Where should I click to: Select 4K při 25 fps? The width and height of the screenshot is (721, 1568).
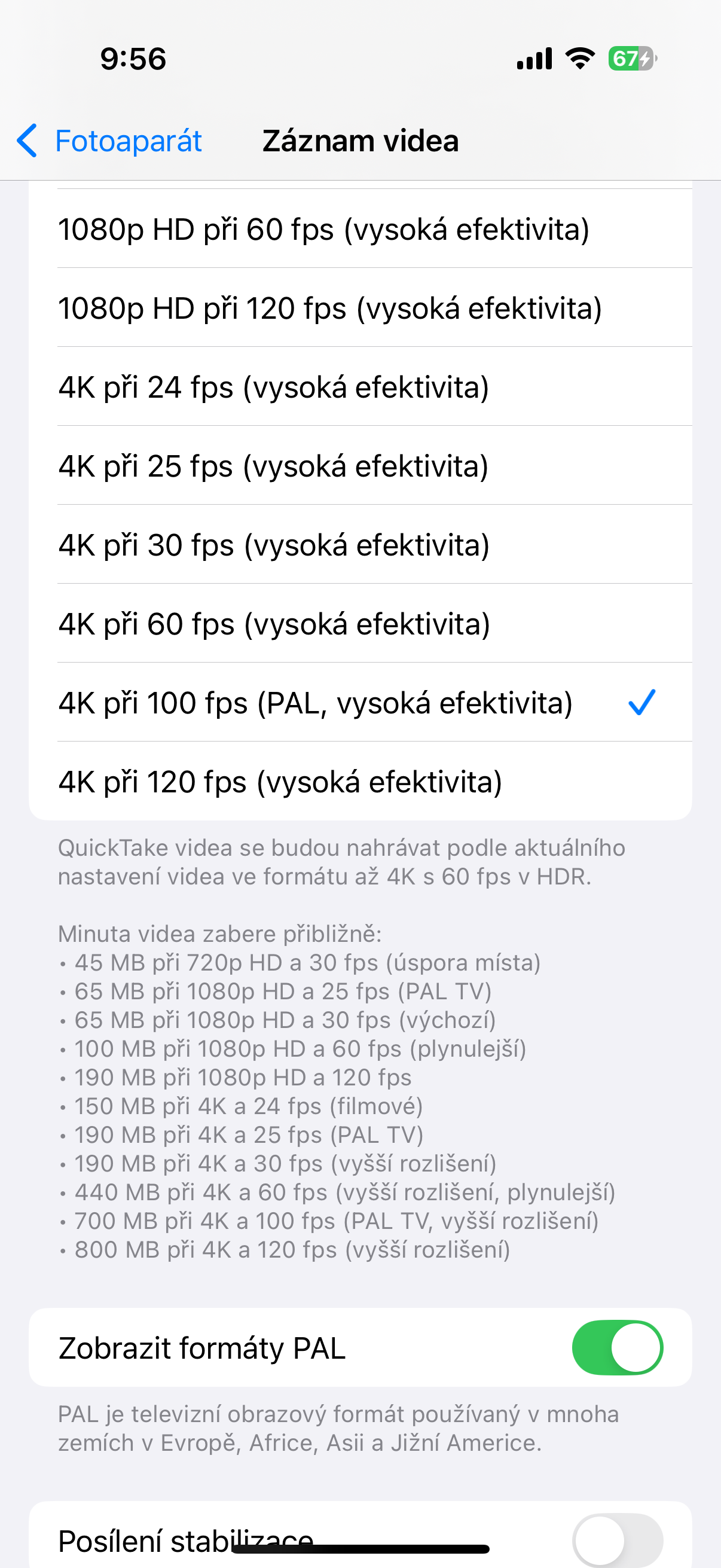[x=274, y=466]
